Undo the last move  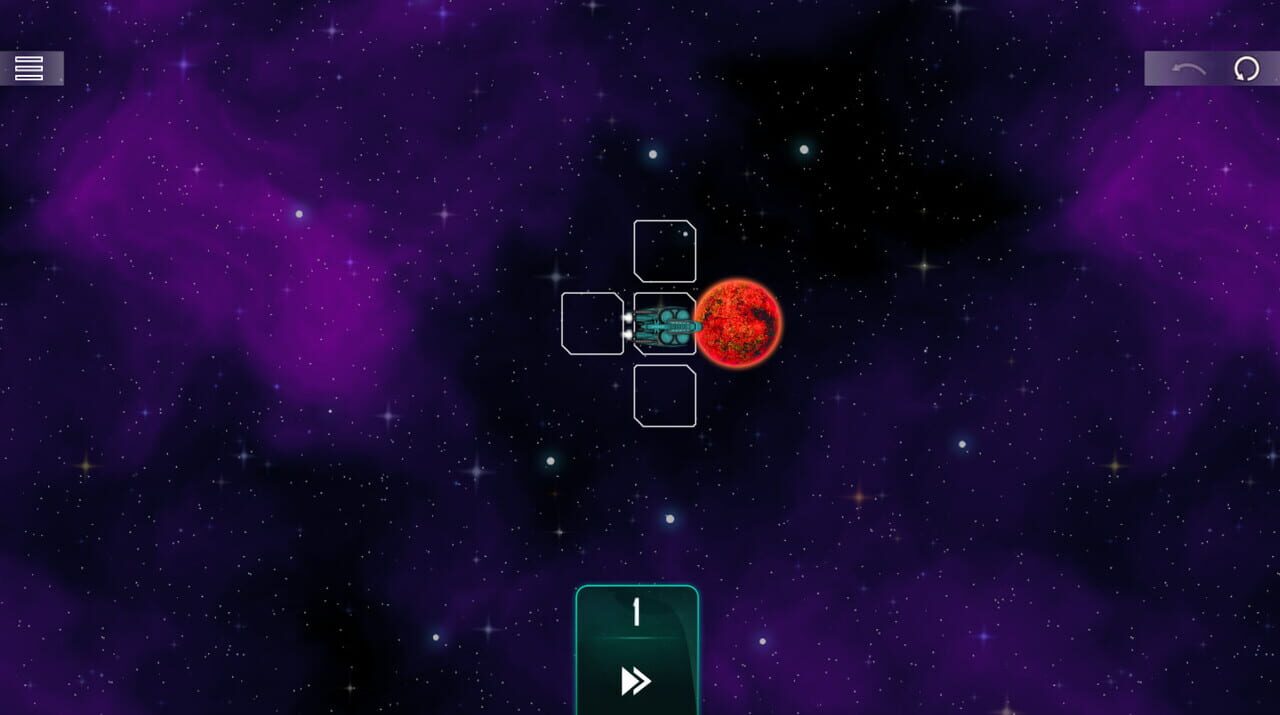pyautogui.click(x=1188, y=68)
